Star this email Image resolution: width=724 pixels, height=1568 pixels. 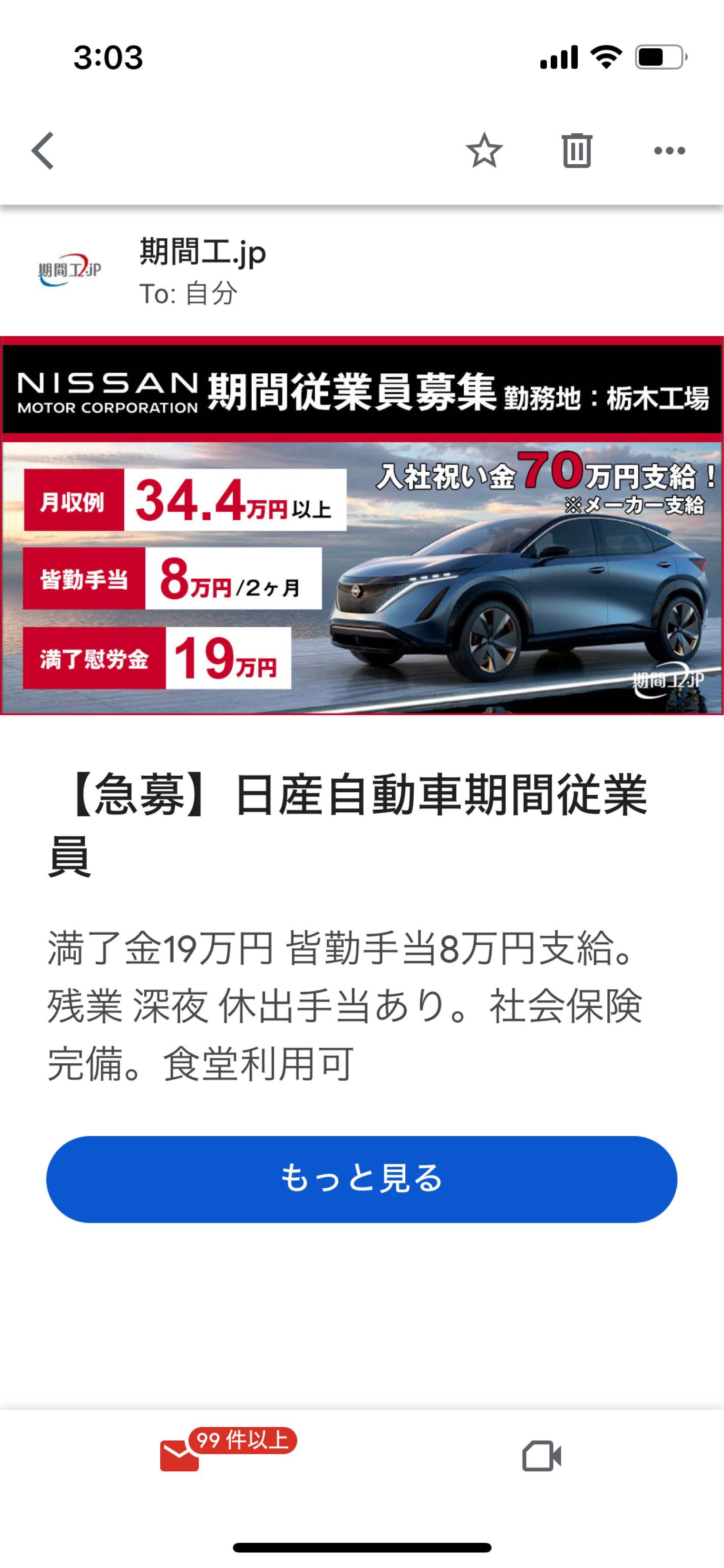(x=484, y=150)
